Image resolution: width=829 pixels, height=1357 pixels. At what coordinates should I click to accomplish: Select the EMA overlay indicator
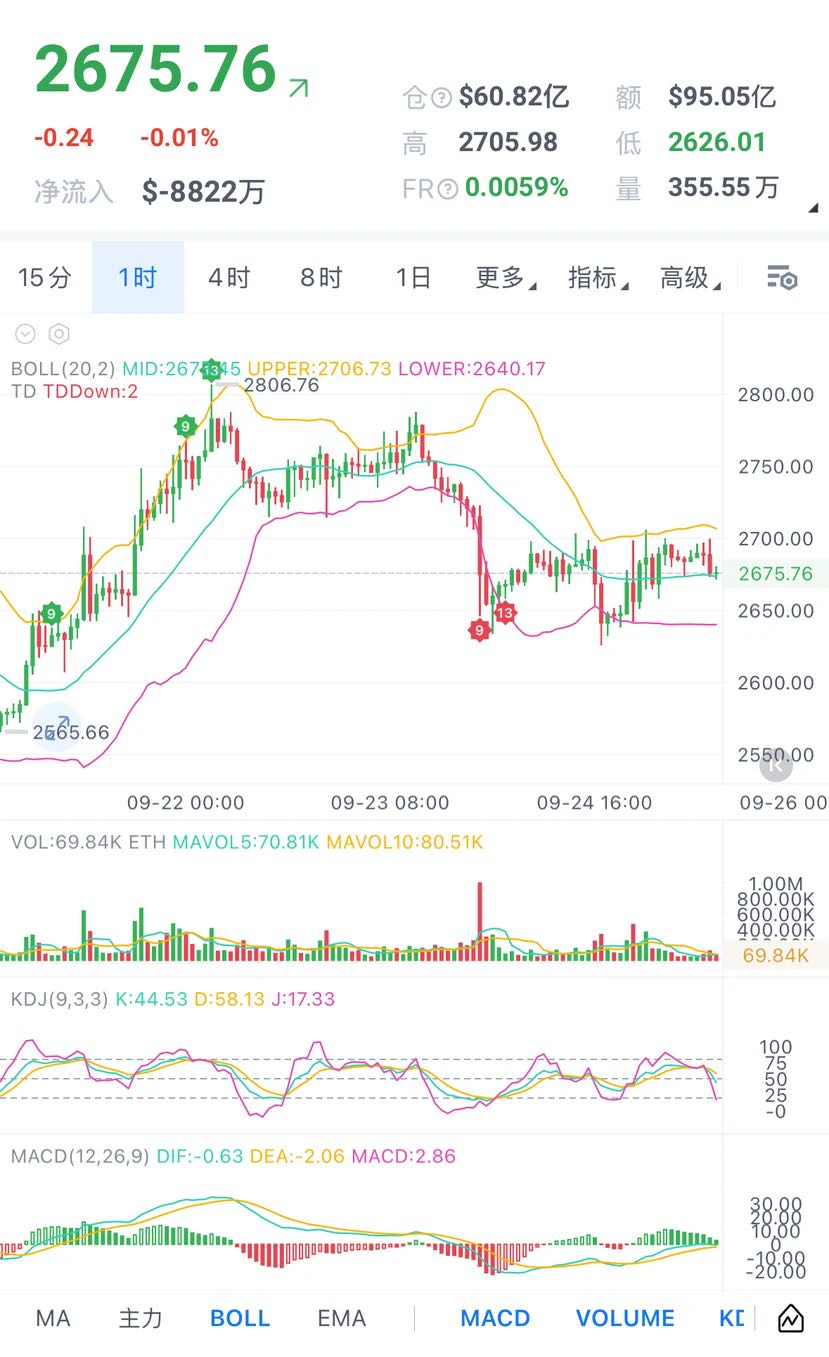pos(341,1318)
